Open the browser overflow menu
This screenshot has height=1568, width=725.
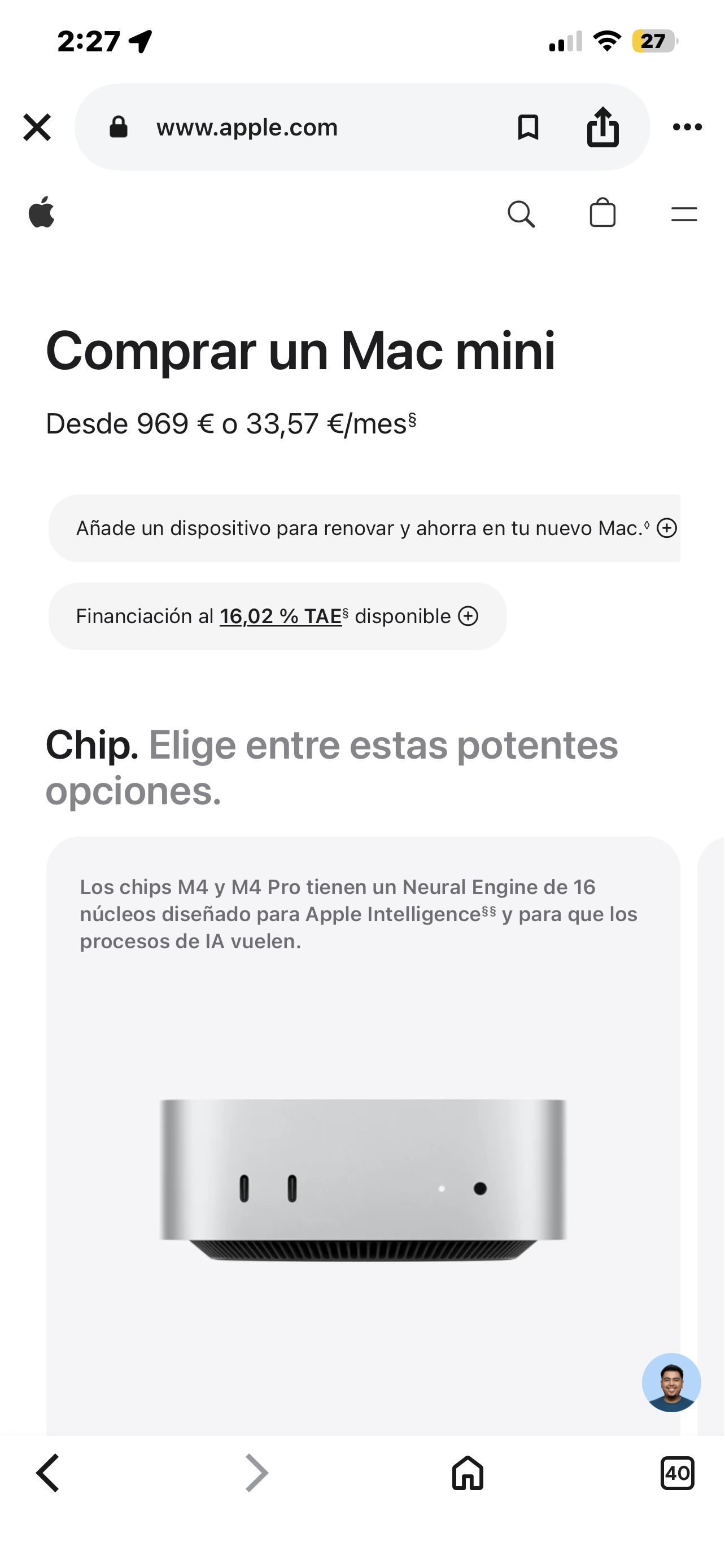click(687, 127)
